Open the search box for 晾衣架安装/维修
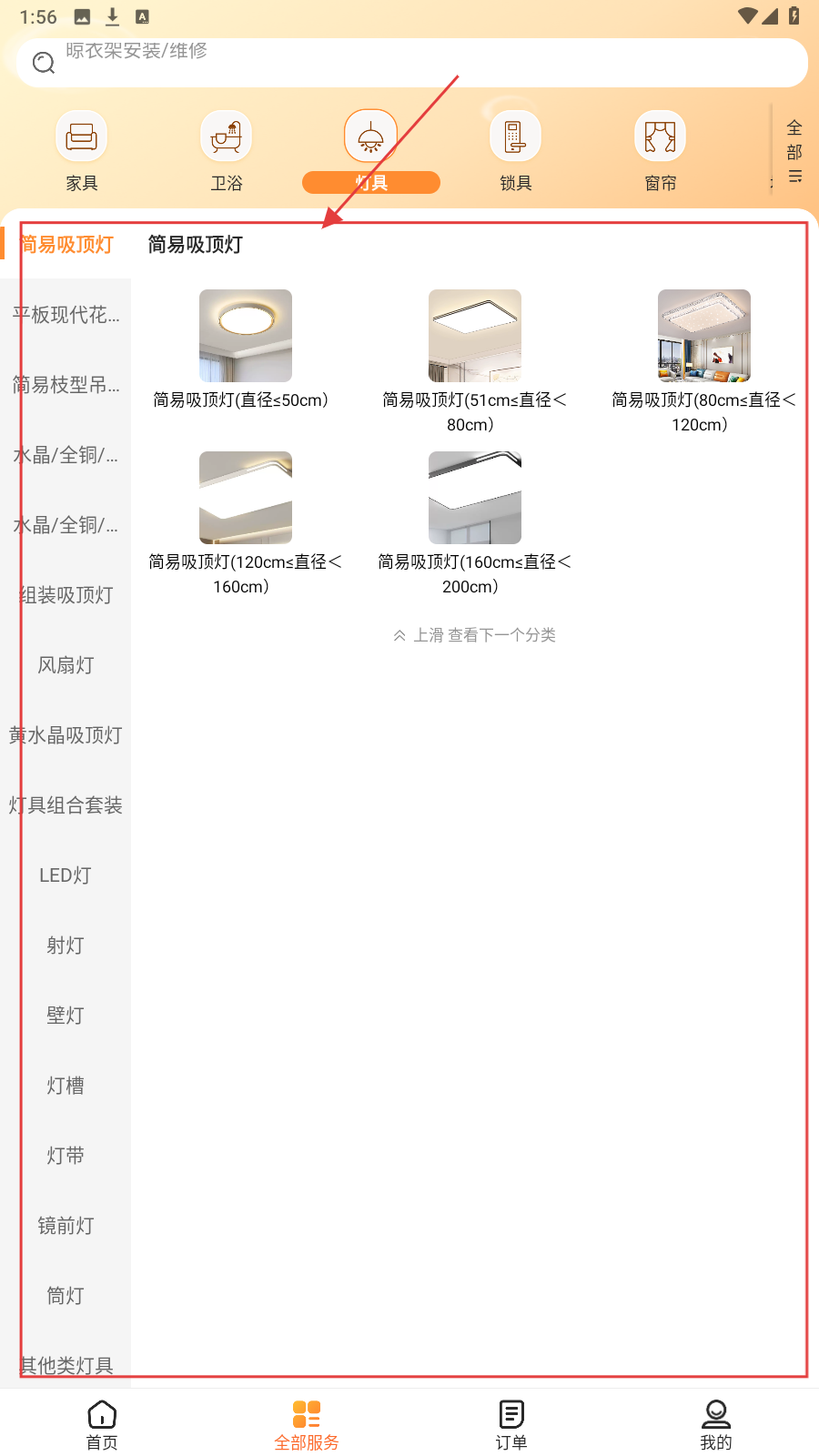 coord(409,62)
